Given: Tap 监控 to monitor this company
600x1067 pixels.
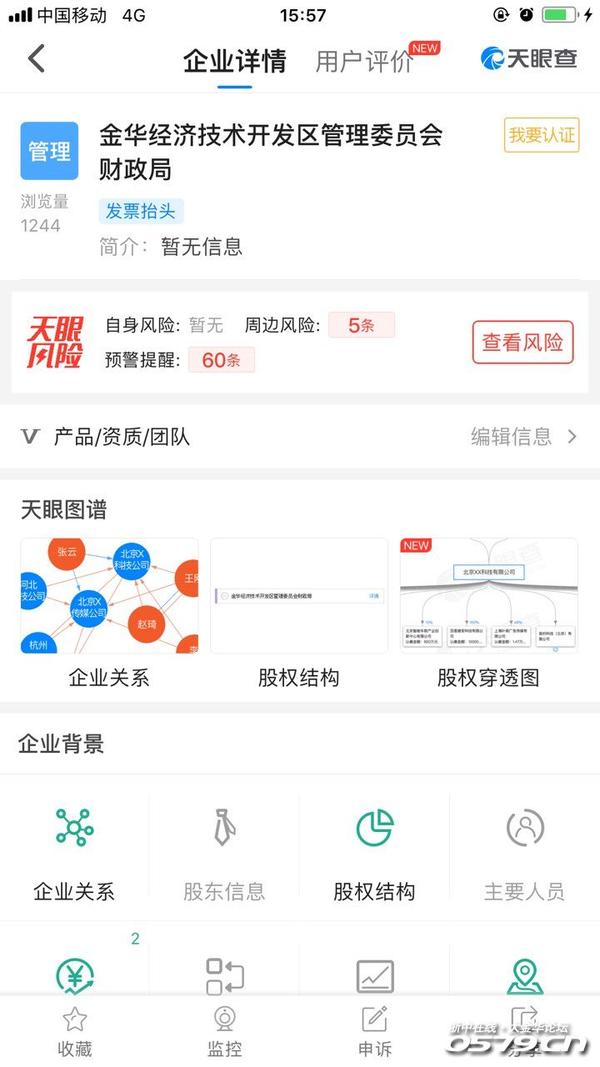Looking at the screenshot, I should pyautogui.click(x=224, y=1032).
